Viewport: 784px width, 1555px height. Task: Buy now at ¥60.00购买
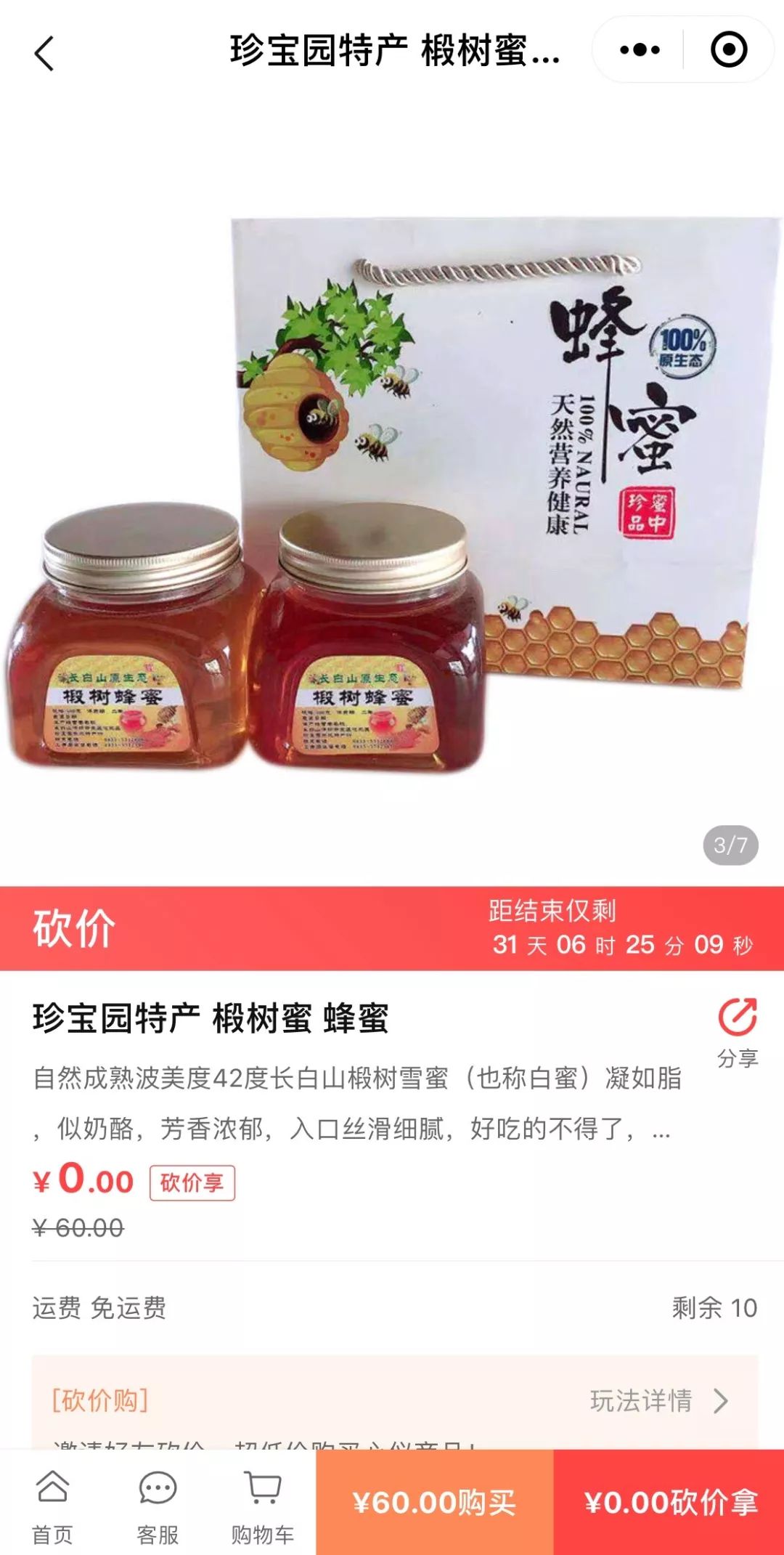(x=434, y=1502)
